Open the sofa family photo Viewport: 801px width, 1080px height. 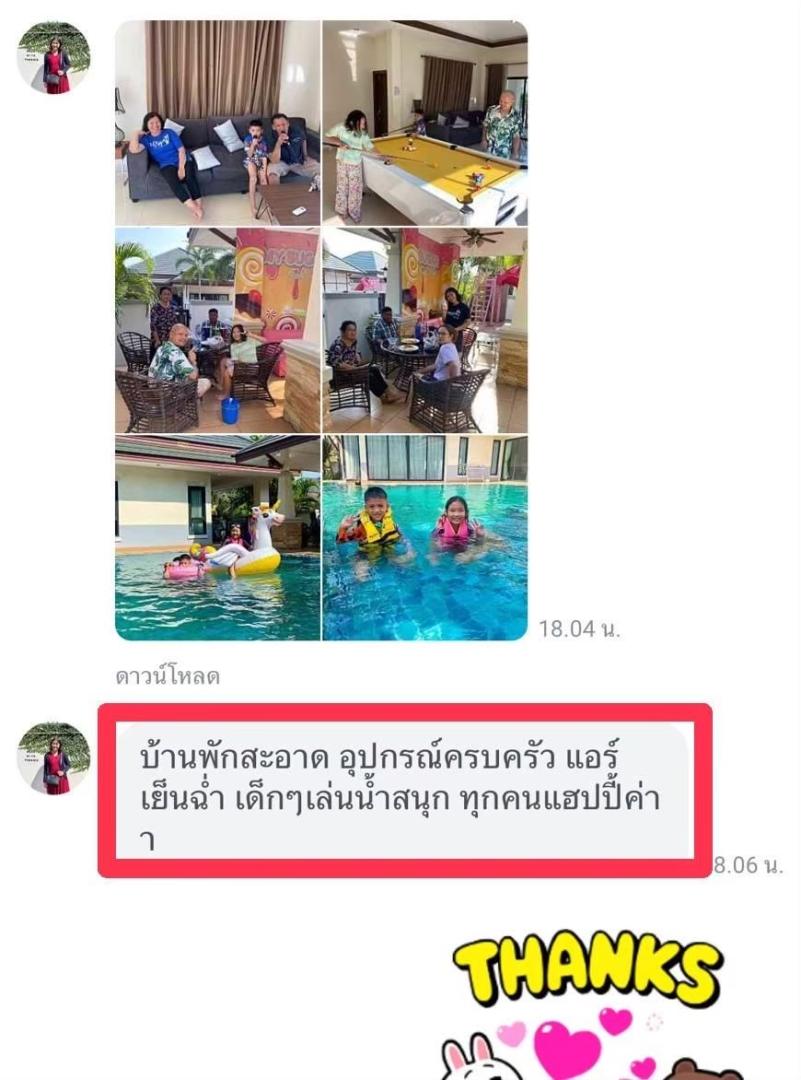click(x=218, y=122)
